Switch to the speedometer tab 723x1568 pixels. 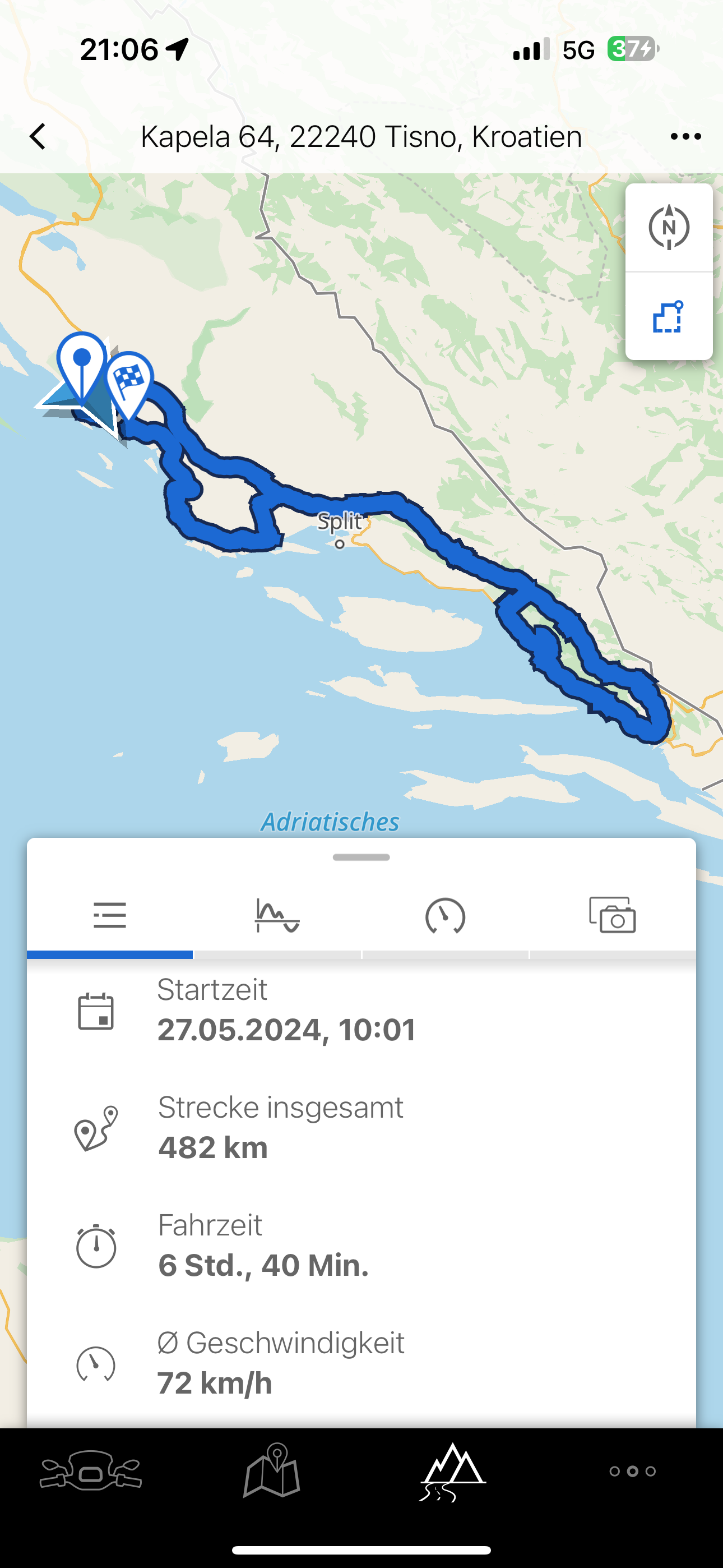(446, 915)
